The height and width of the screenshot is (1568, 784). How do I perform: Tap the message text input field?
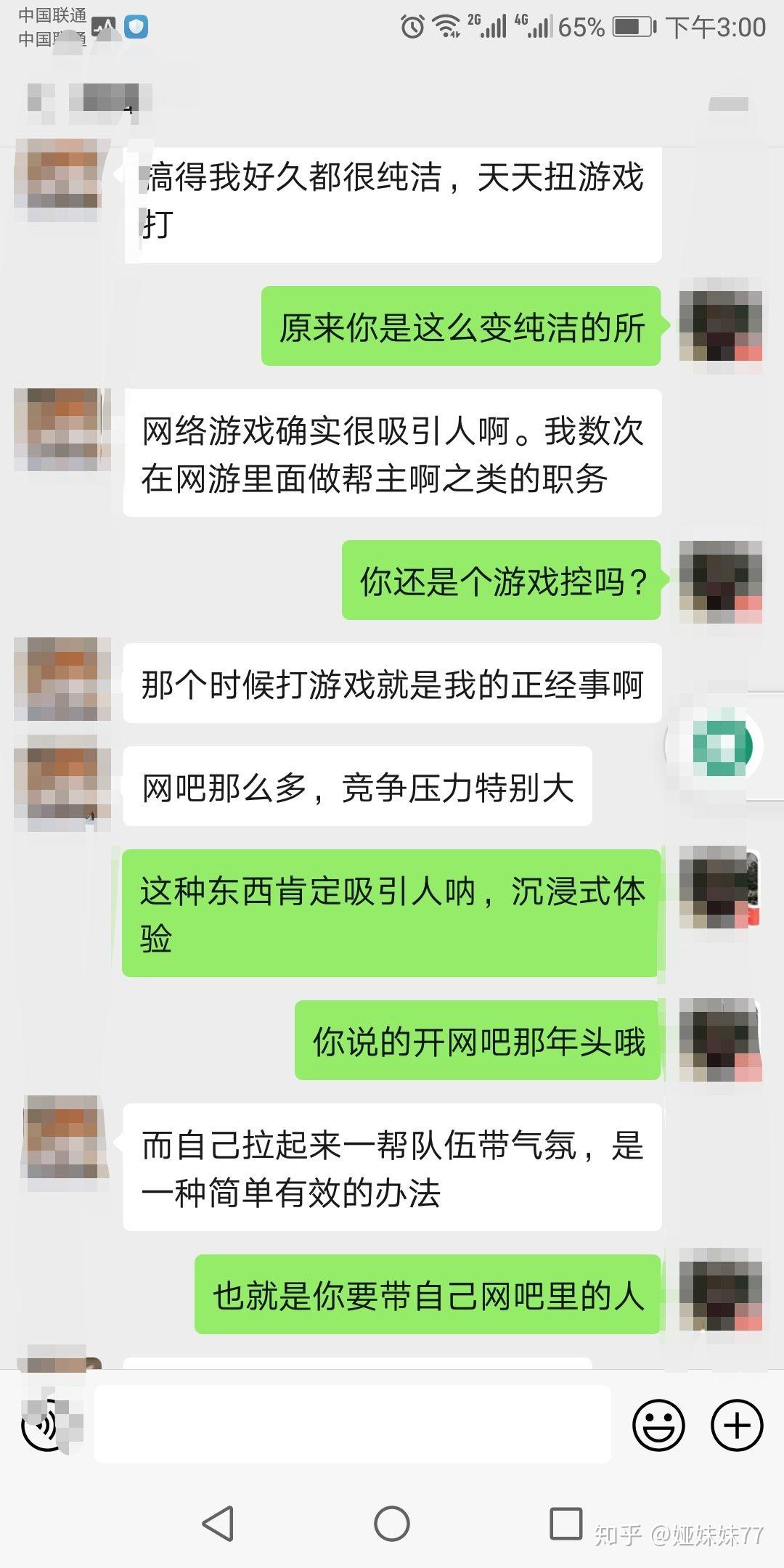(x=353, y=1424)
